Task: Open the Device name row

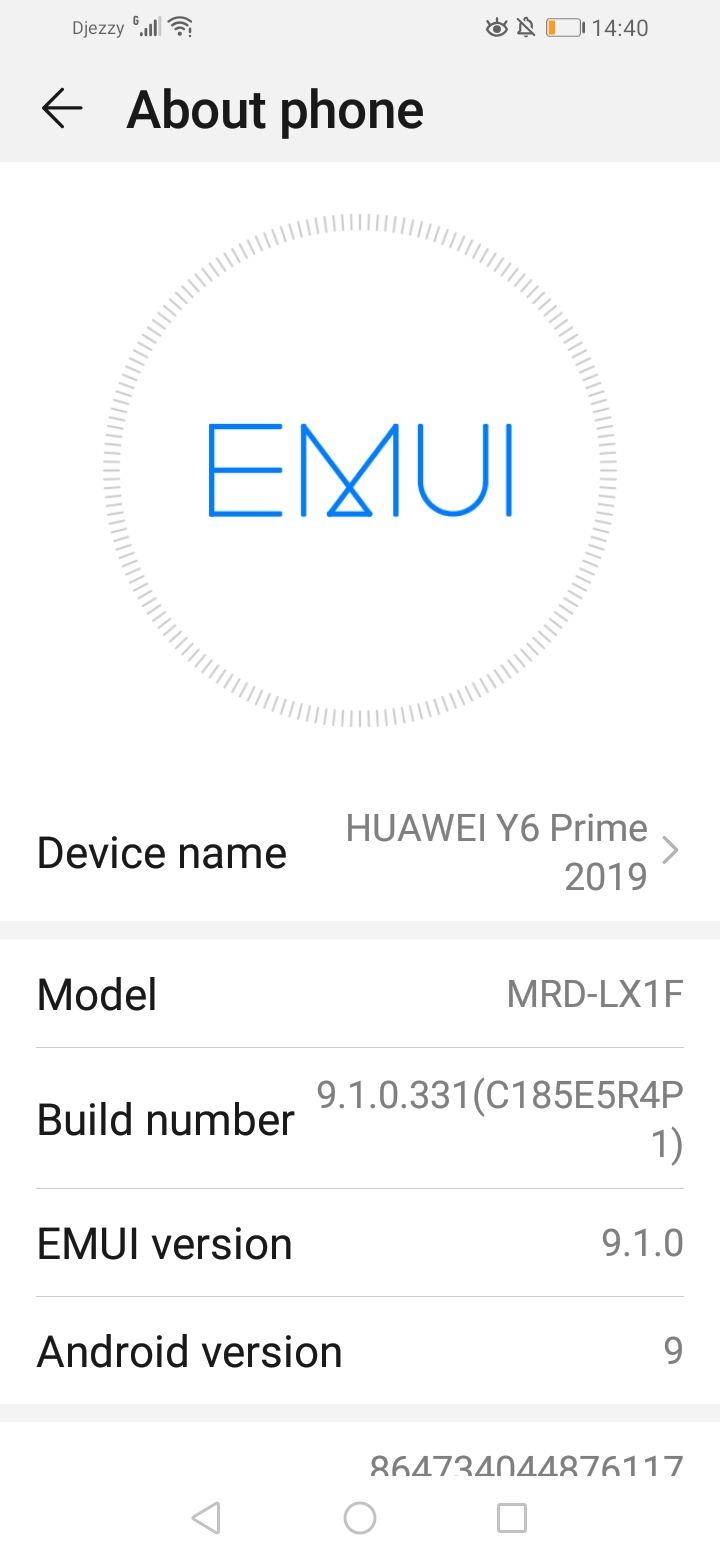Action: coord(360,852)
